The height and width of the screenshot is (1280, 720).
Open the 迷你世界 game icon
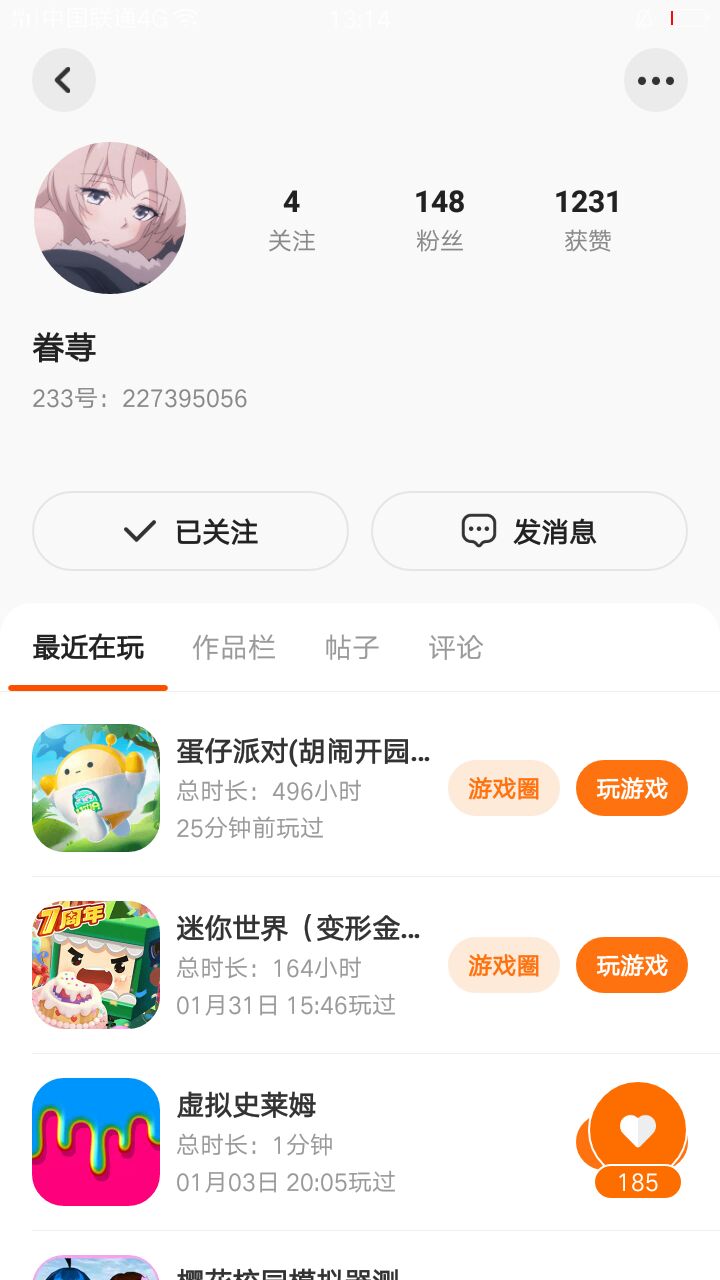(x=96, y=965)
